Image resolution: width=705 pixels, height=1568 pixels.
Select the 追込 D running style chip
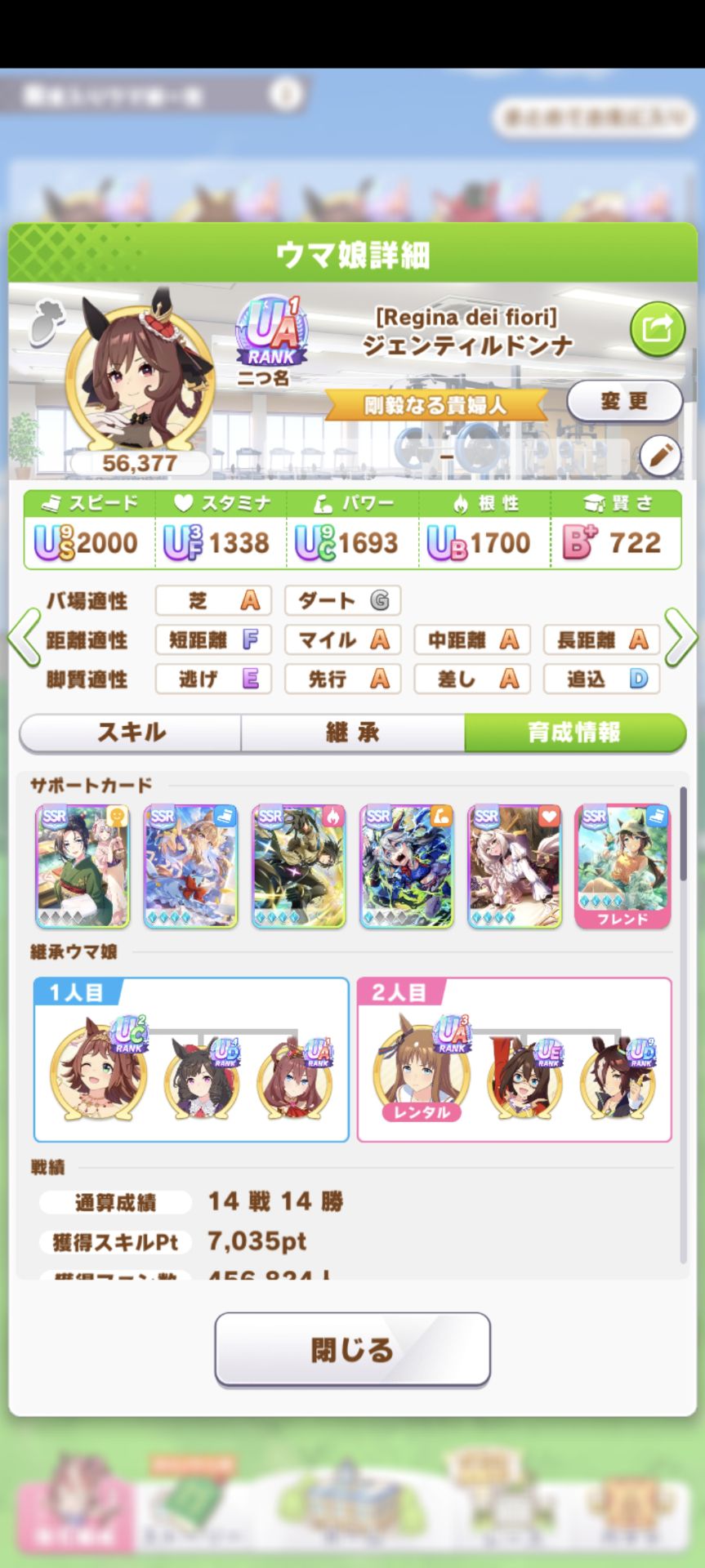602,679
